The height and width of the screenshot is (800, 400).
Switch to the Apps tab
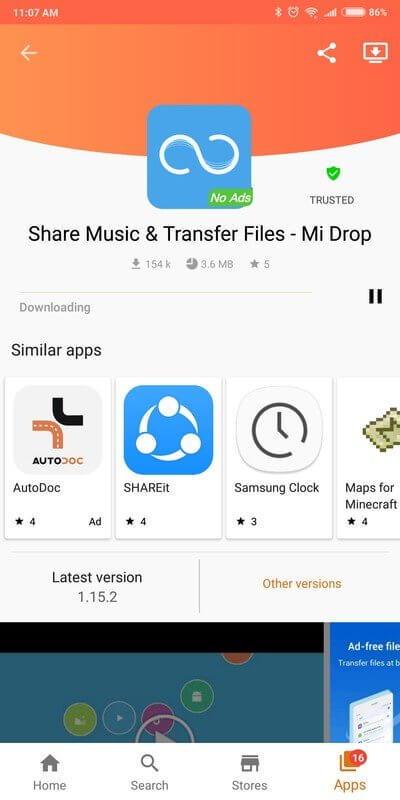(350, 772)
